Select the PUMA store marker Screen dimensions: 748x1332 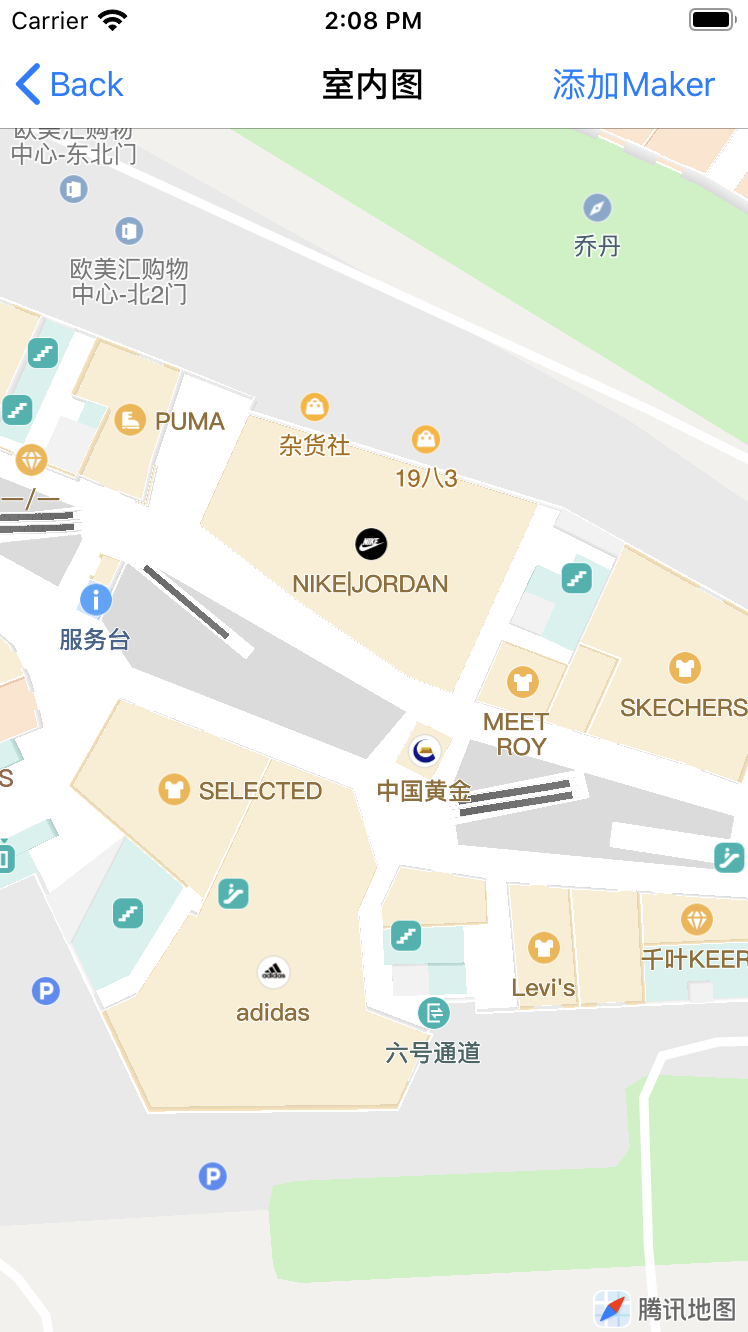point(130,420)
